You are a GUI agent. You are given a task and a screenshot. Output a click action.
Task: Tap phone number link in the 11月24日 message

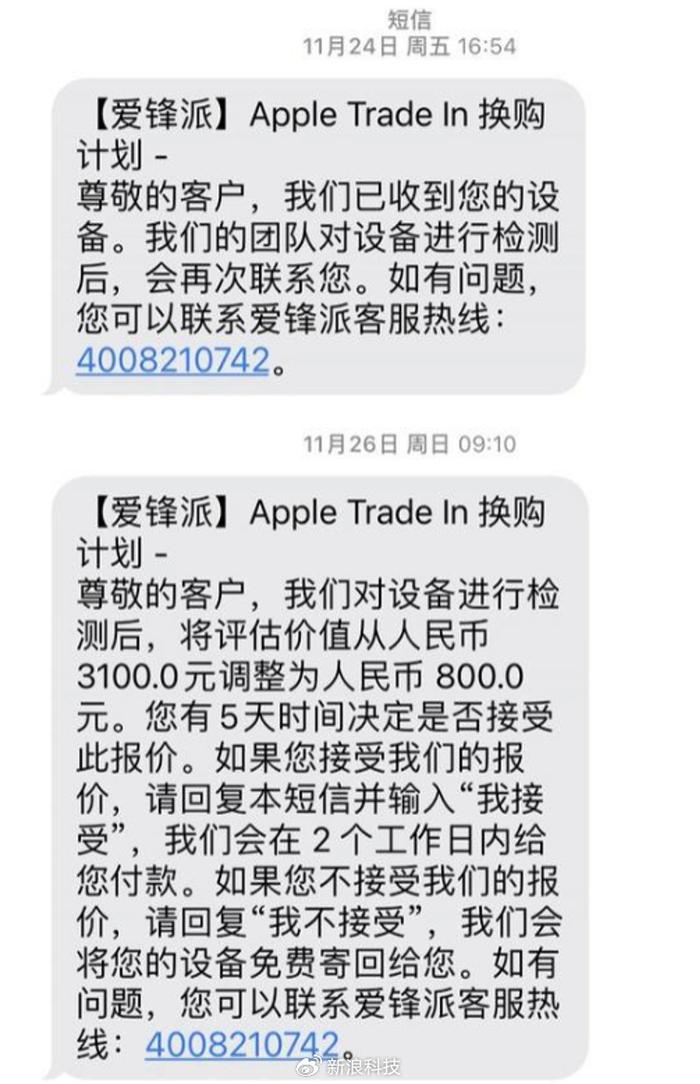(173, 360)
